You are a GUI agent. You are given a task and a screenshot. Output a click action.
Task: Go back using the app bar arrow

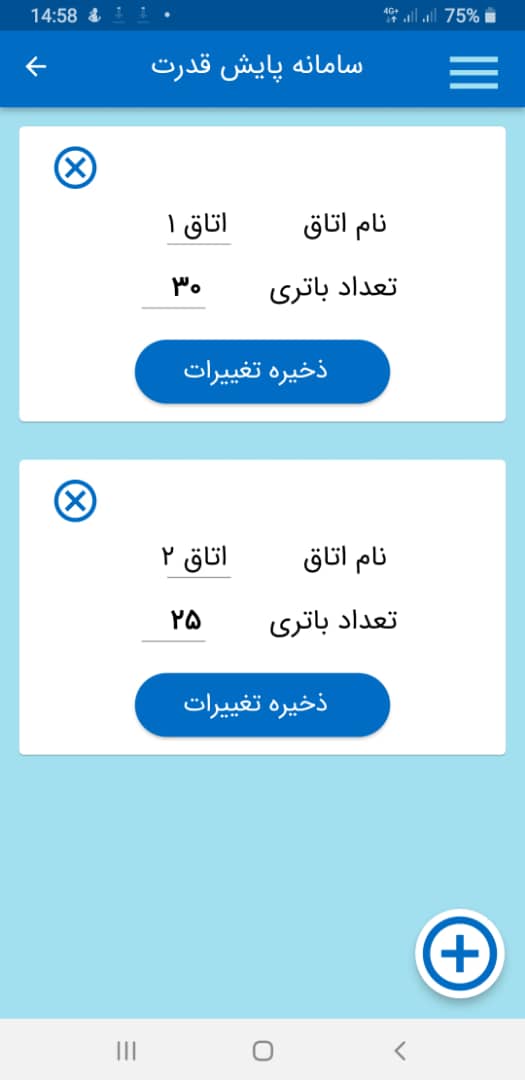click(36, 66)
